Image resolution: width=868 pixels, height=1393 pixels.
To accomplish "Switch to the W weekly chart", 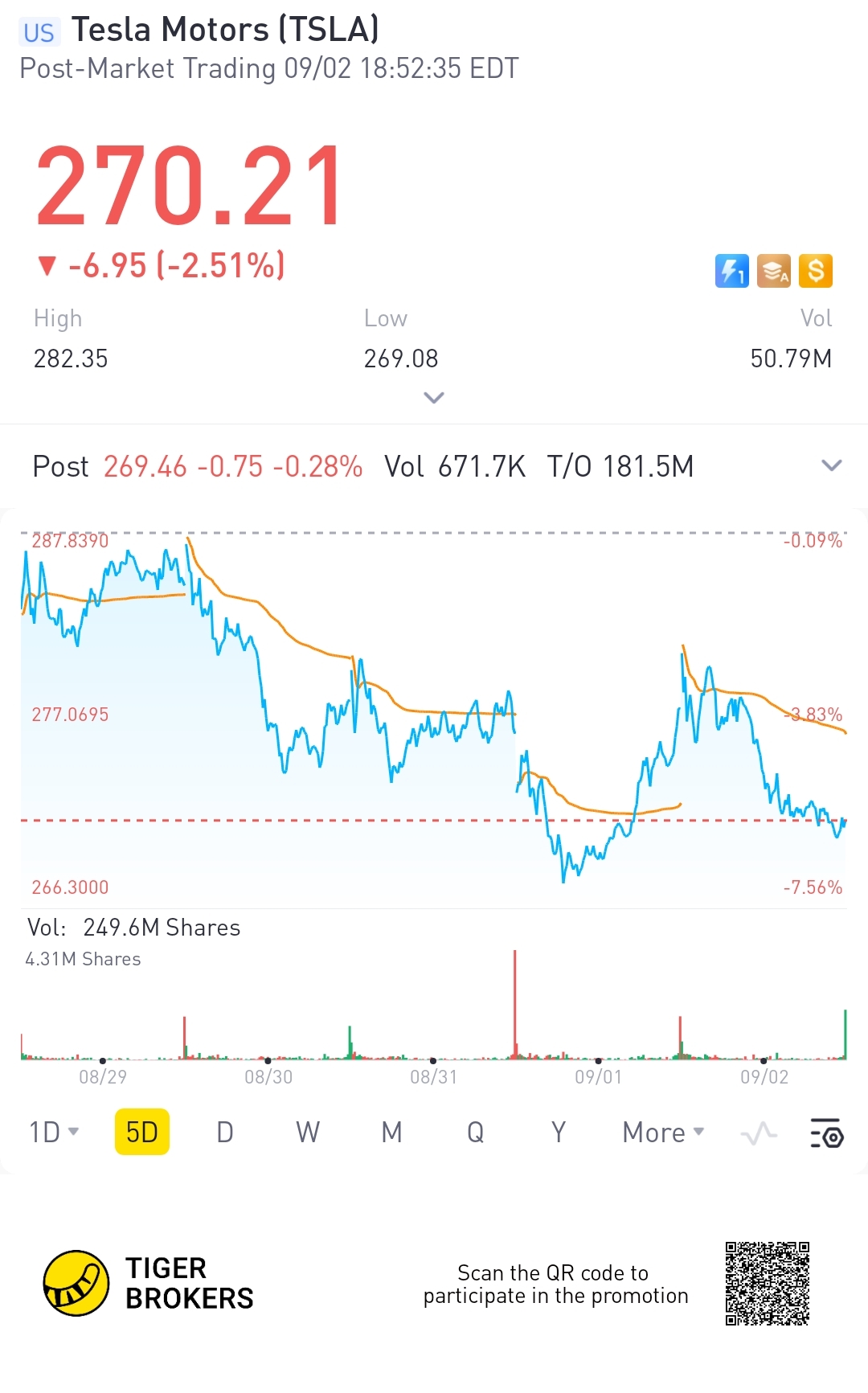I will pyautogui.click(x=308, y=1132).
